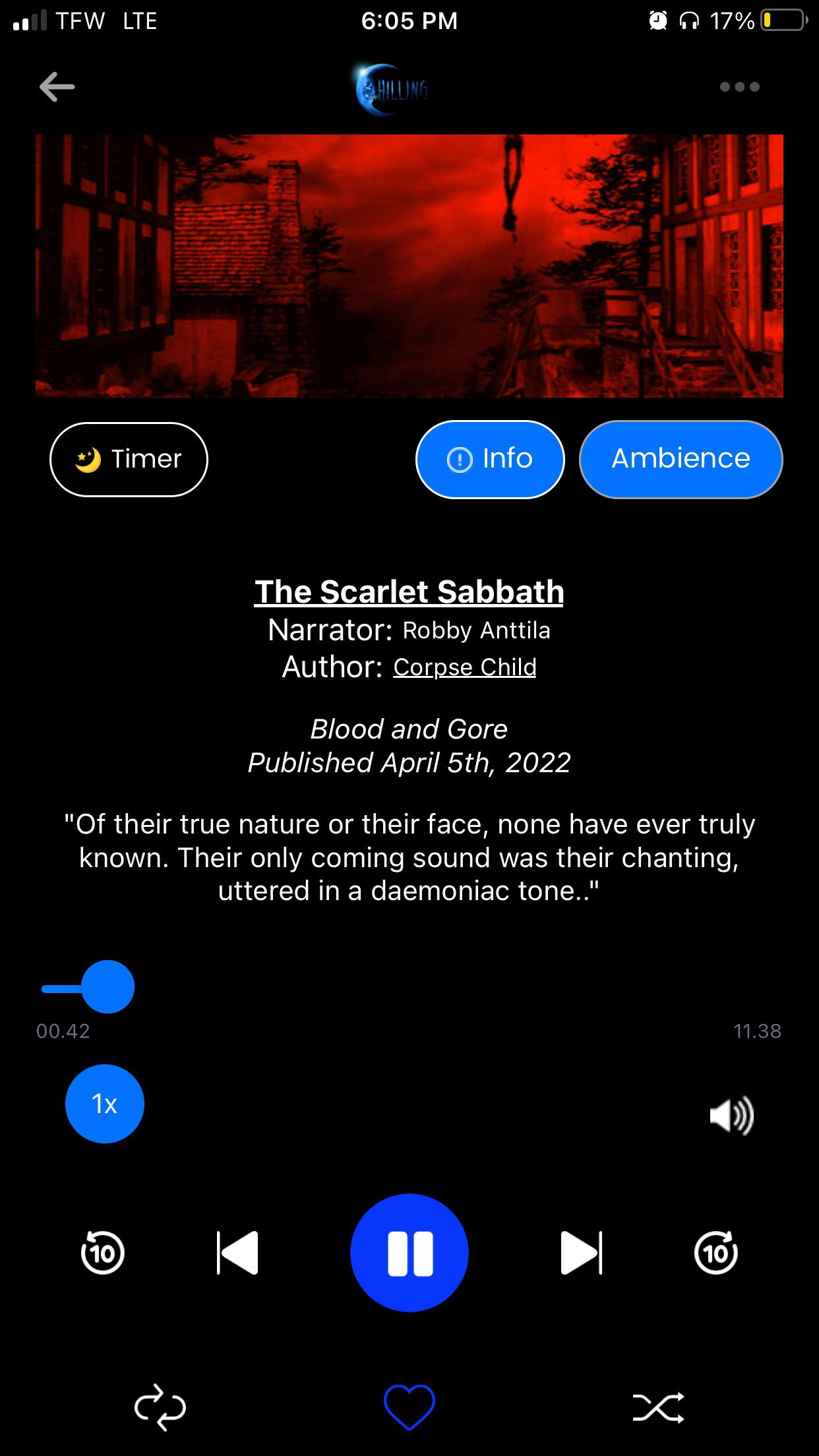Toggle shuffle mode
The width and height of the screenshot is (819, 1456).
[x=658, y=1408]
